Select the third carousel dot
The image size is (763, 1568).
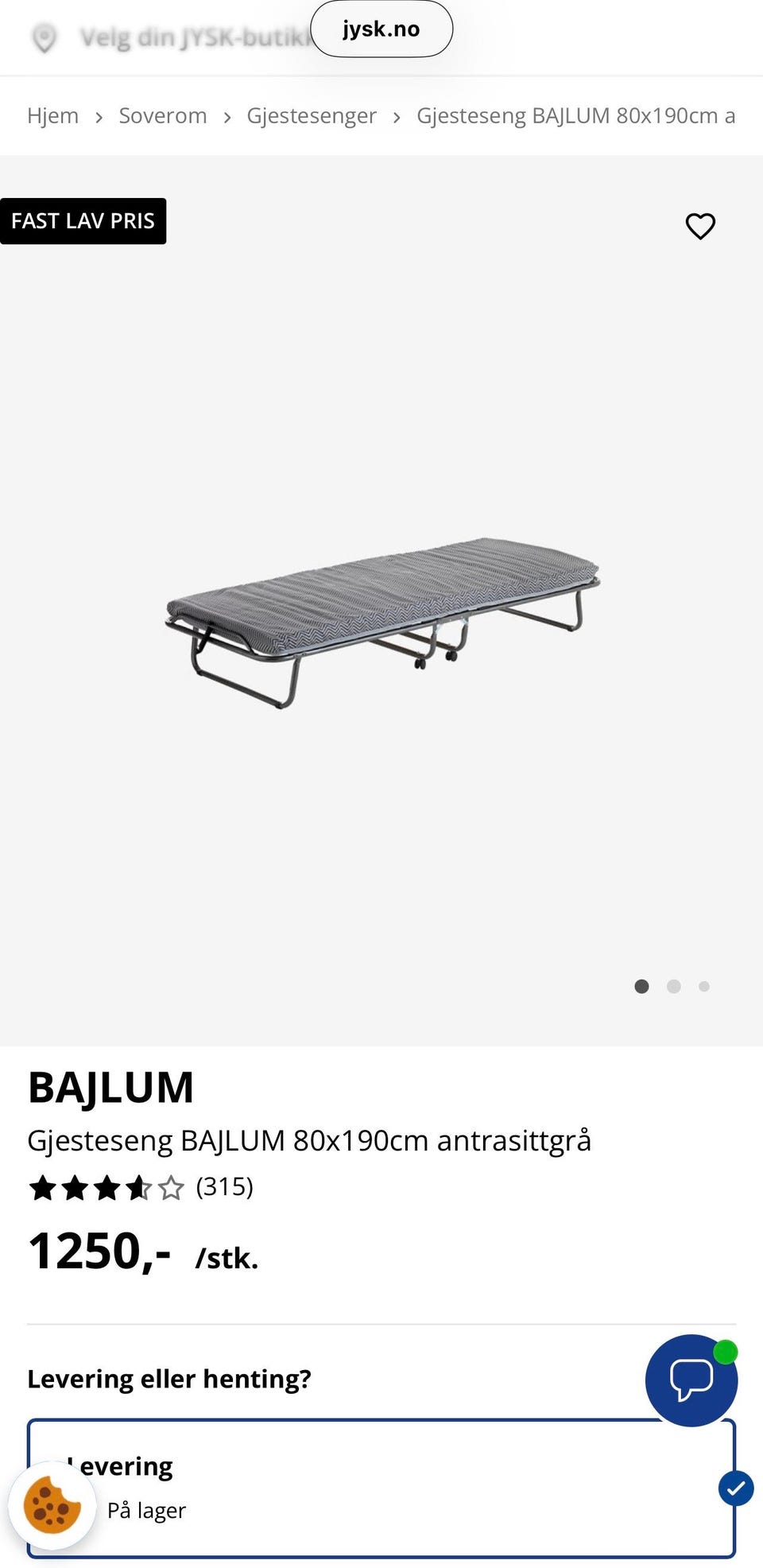tap(704, 986)
